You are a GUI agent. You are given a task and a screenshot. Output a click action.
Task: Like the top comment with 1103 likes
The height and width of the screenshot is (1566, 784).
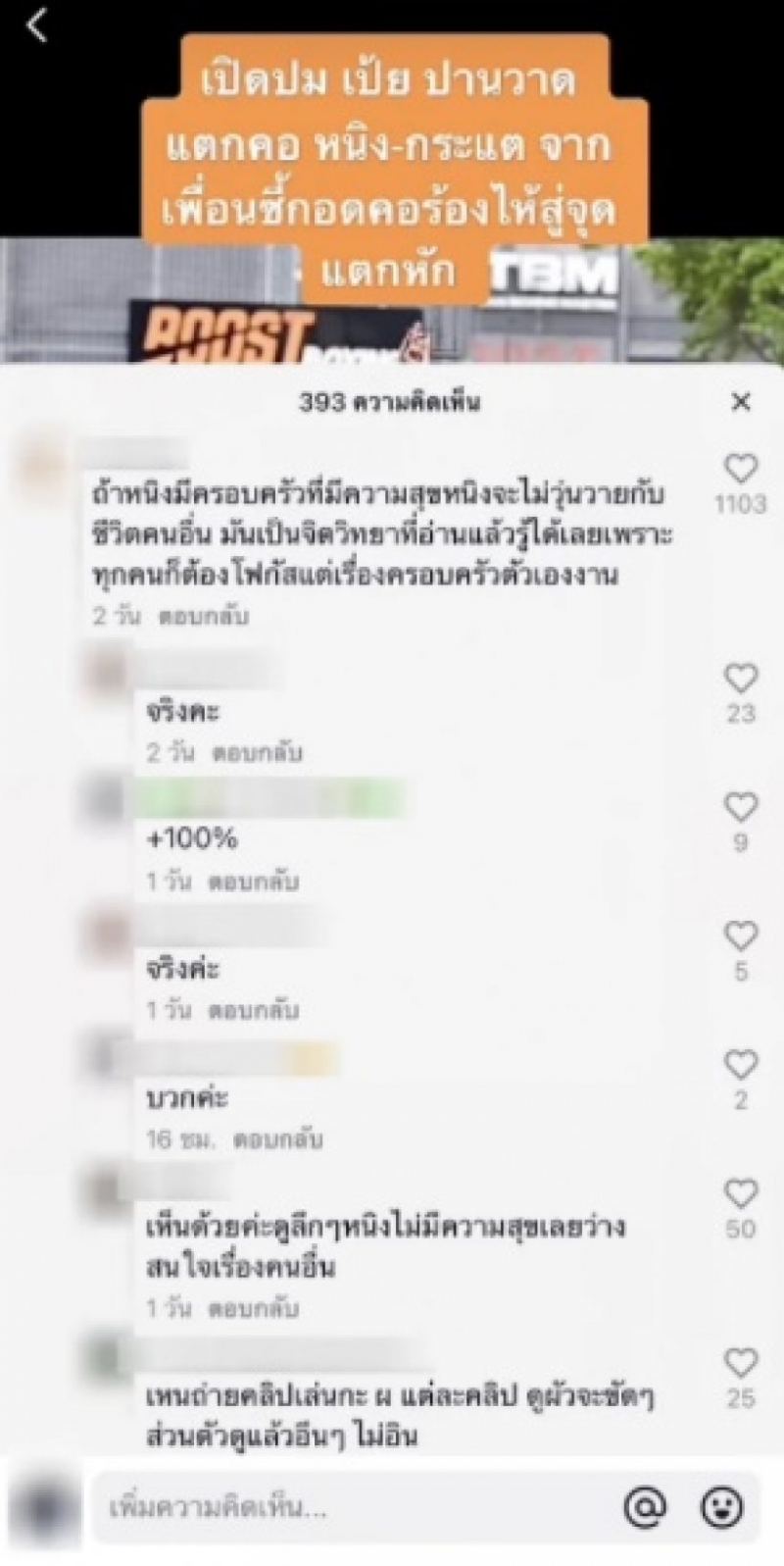pyautogui.click(x=741, y=469)
